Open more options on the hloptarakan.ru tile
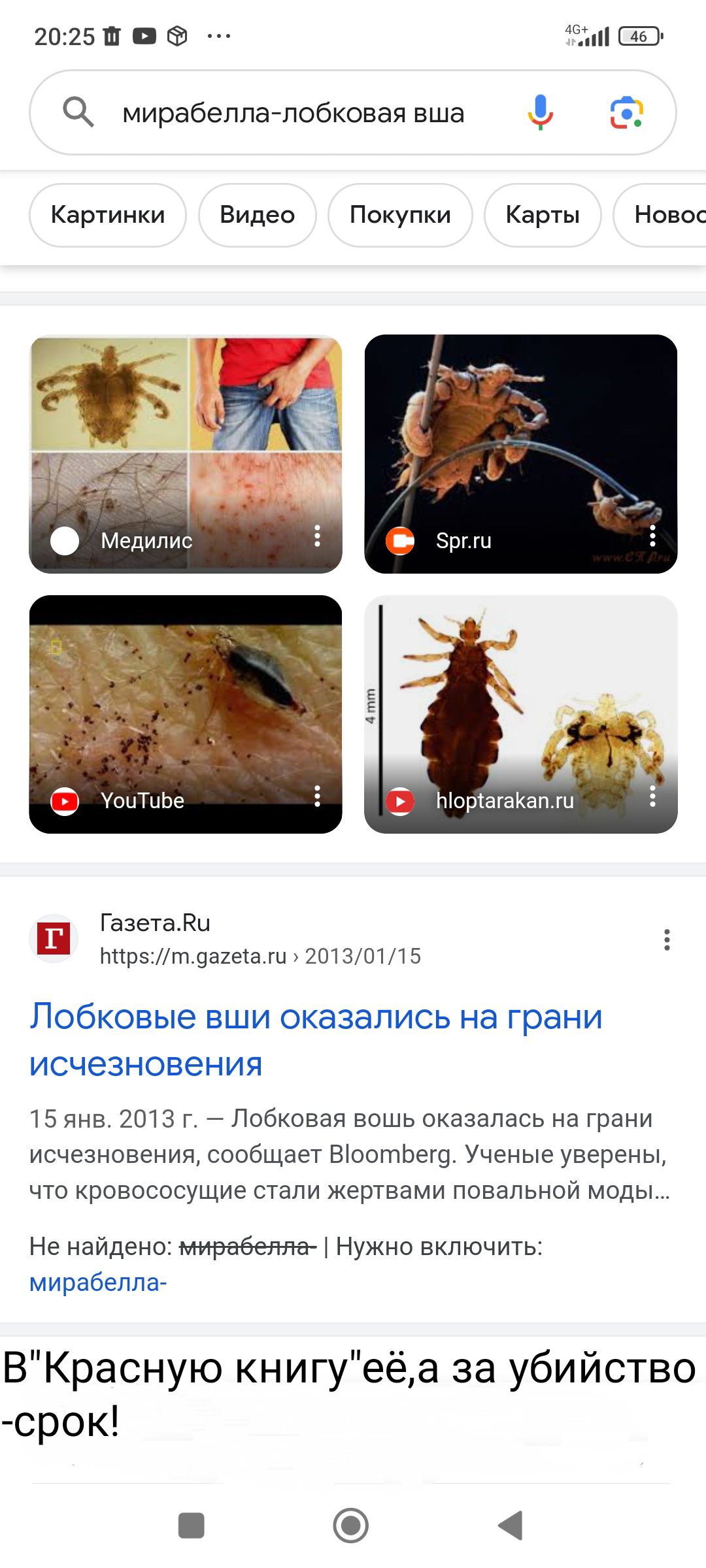 [652, 796]
